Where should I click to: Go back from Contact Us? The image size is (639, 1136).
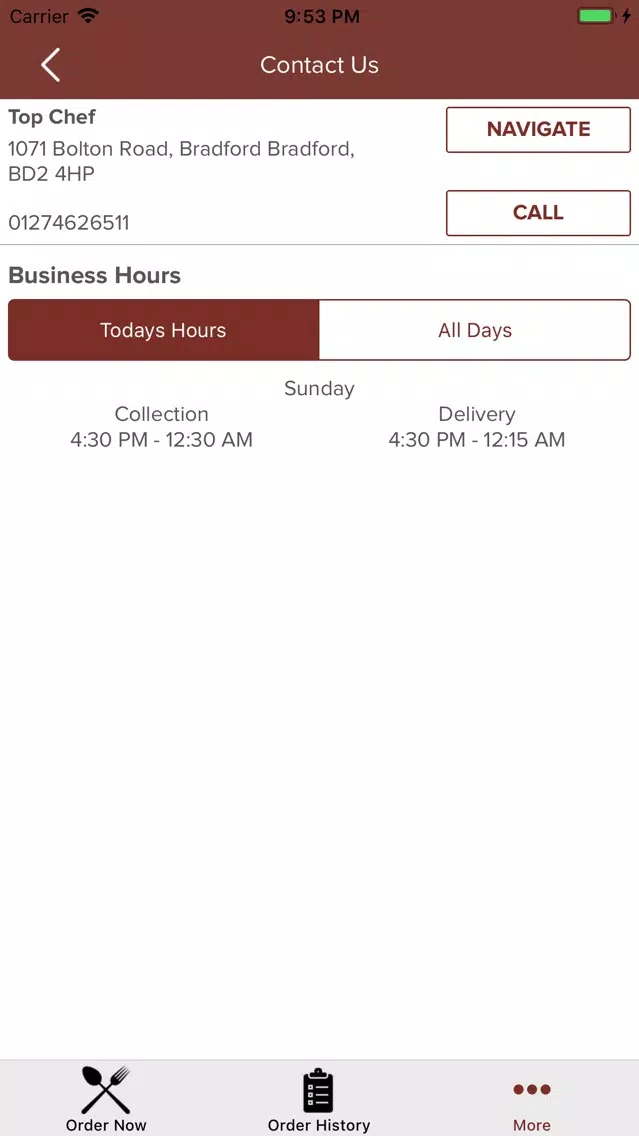(50, 65)
